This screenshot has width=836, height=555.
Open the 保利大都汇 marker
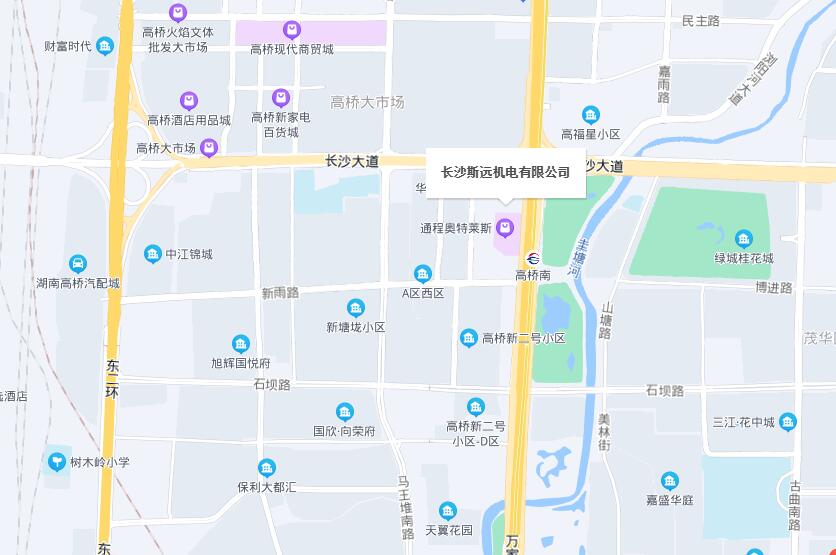(x=266, y=468)
